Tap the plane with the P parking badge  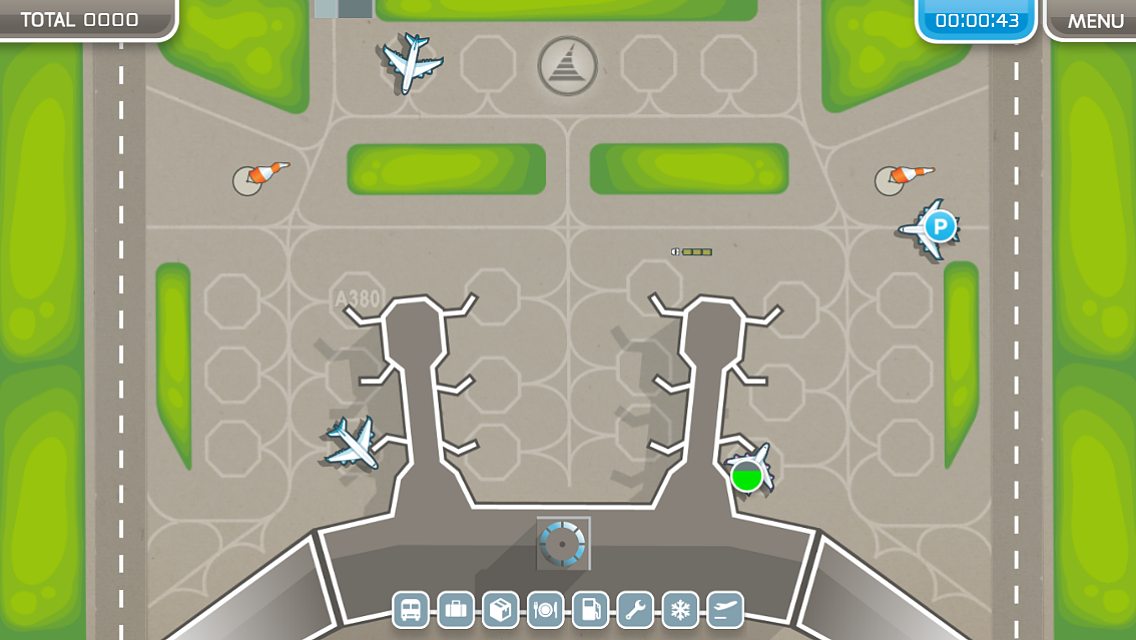930,229
